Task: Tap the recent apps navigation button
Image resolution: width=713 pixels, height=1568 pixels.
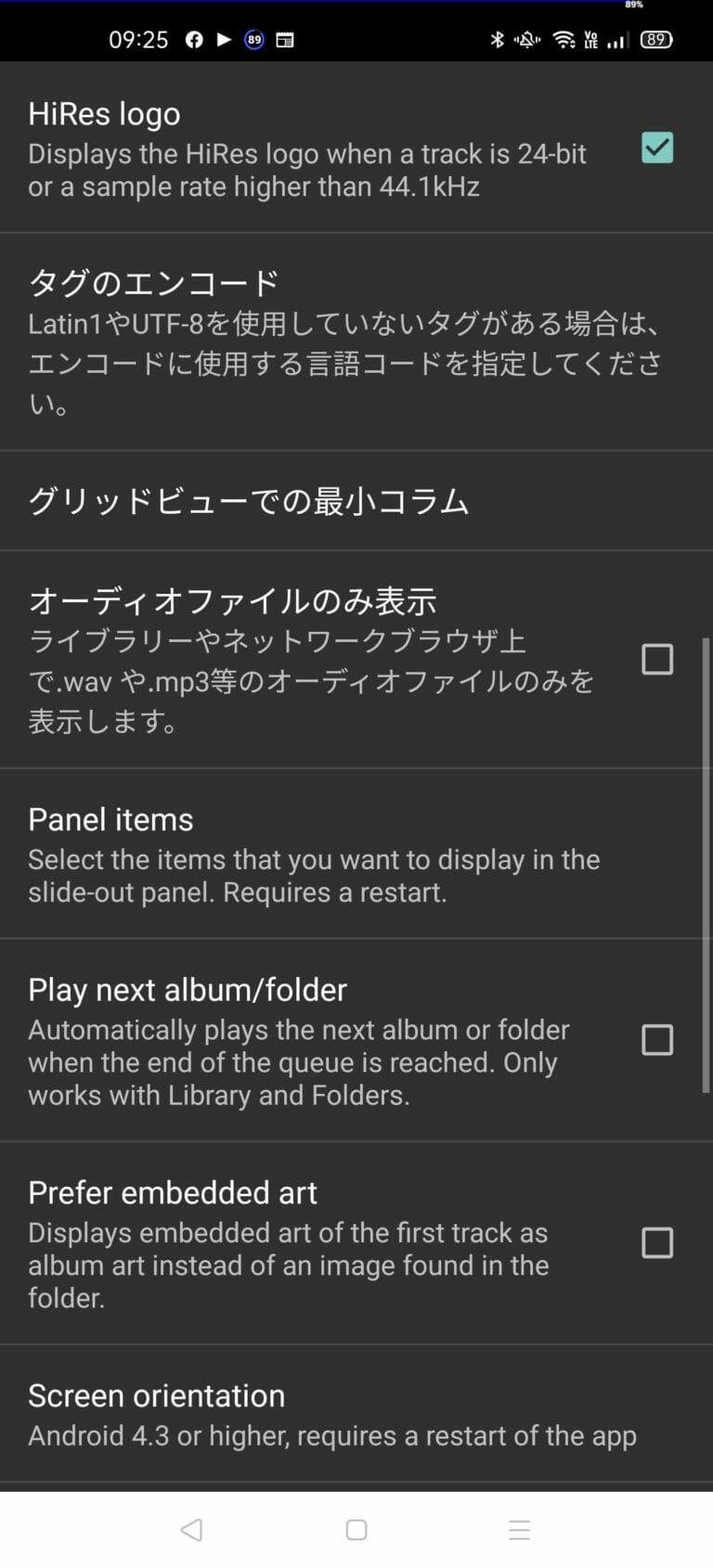Action: point(519,1530)
